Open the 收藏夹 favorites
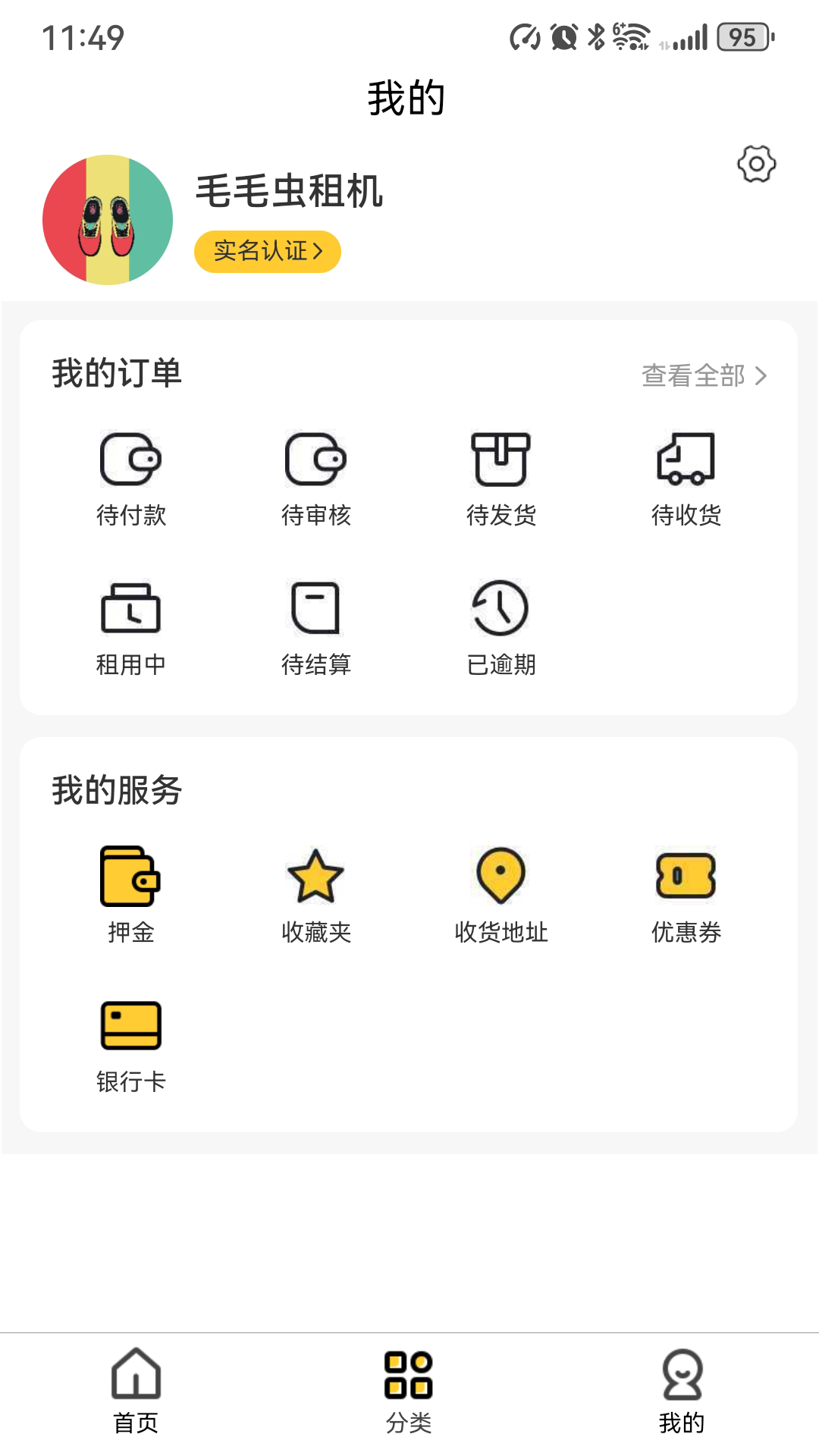Viewport: 819px width, 1456px height. click(x=315, y=895)
